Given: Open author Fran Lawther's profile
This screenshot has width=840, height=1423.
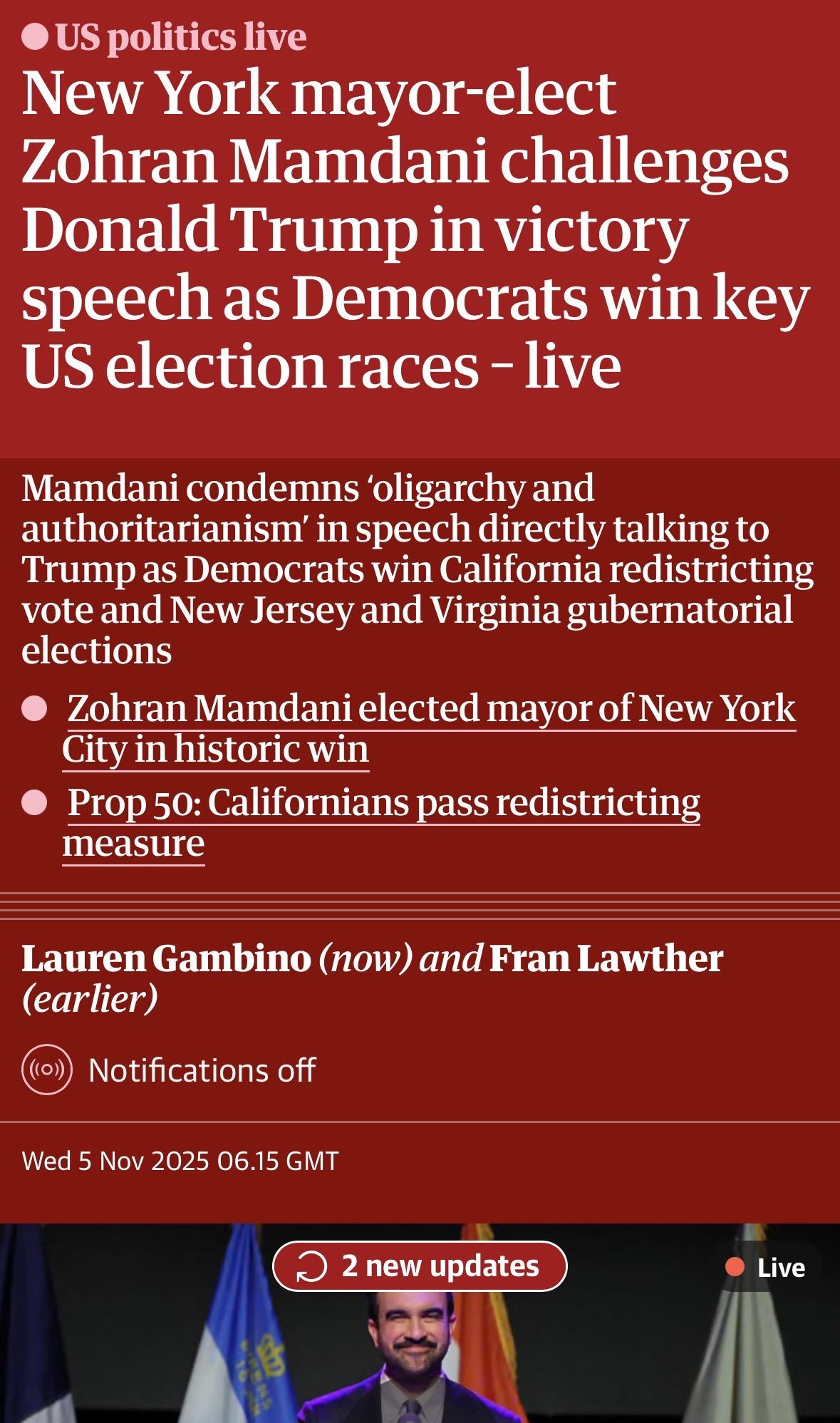Looking at the screenshot, I should pyautogui.click(x=606, y=959).
